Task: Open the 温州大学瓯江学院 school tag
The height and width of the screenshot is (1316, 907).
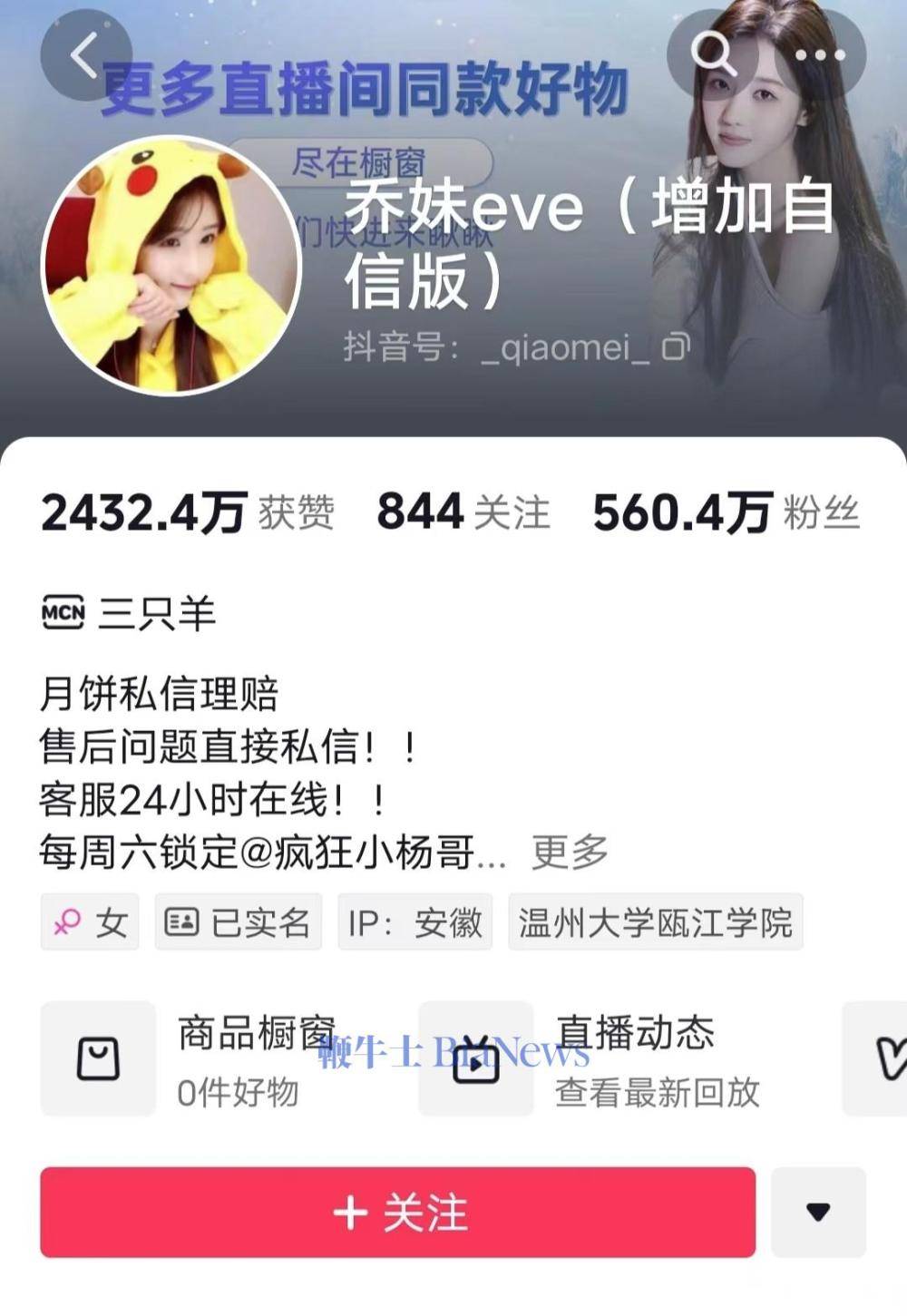Action: tap(655, 923)
